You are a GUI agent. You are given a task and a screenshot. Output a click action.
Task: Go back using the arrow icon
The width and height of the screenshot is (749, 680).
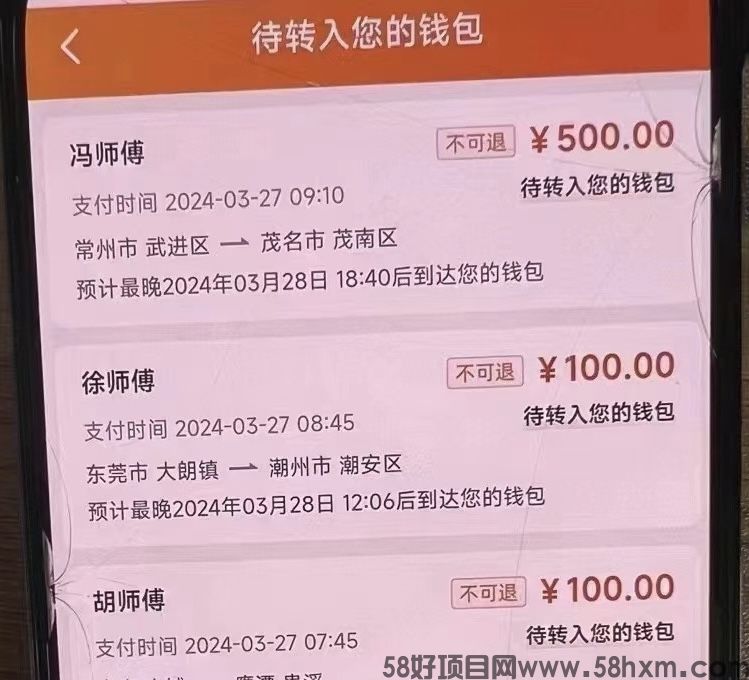click(71, 46)
